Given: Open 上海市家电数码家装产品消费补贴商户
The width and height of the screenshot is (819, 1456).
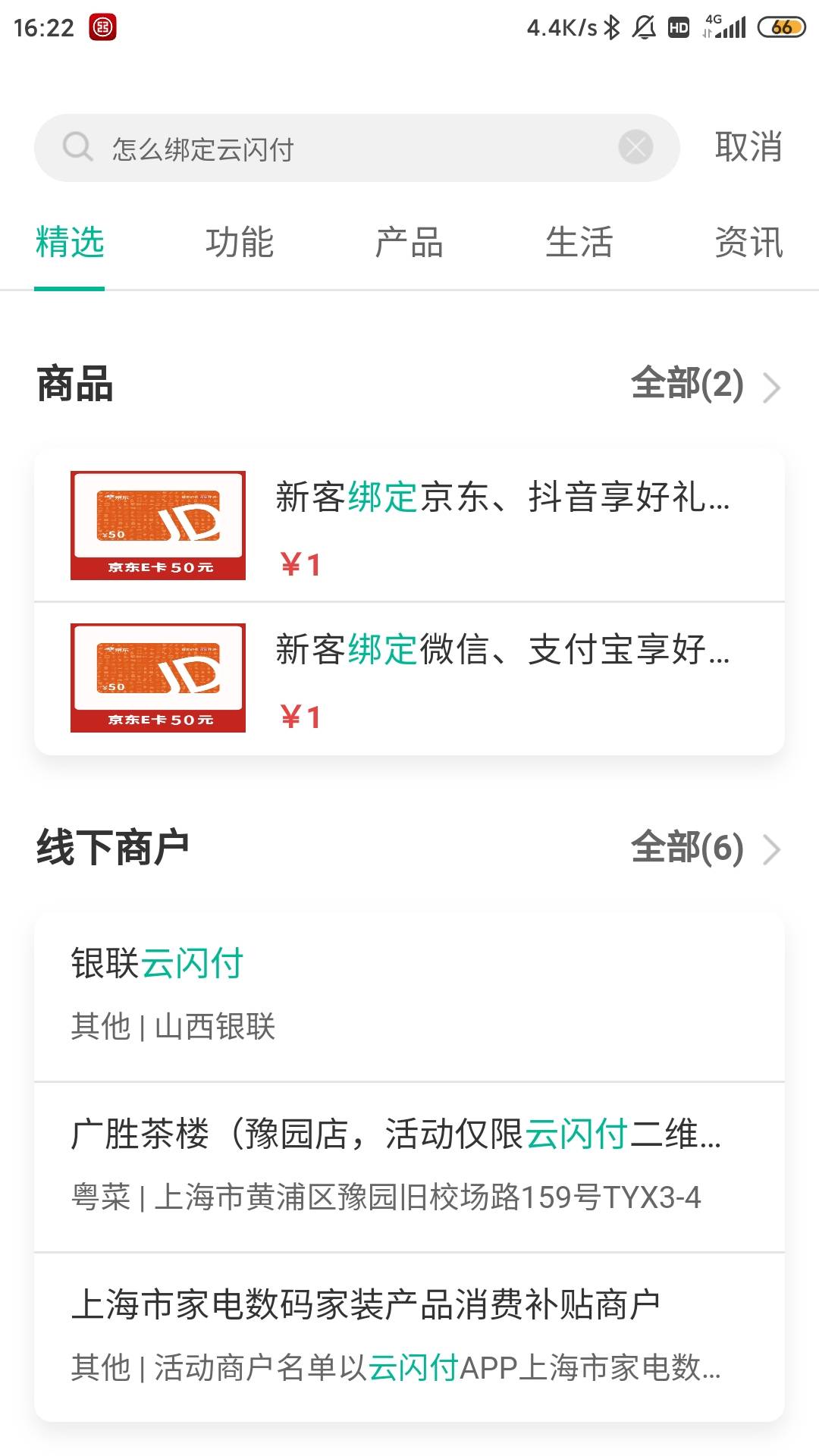Looking at the screenshot, I should 409,1336.
